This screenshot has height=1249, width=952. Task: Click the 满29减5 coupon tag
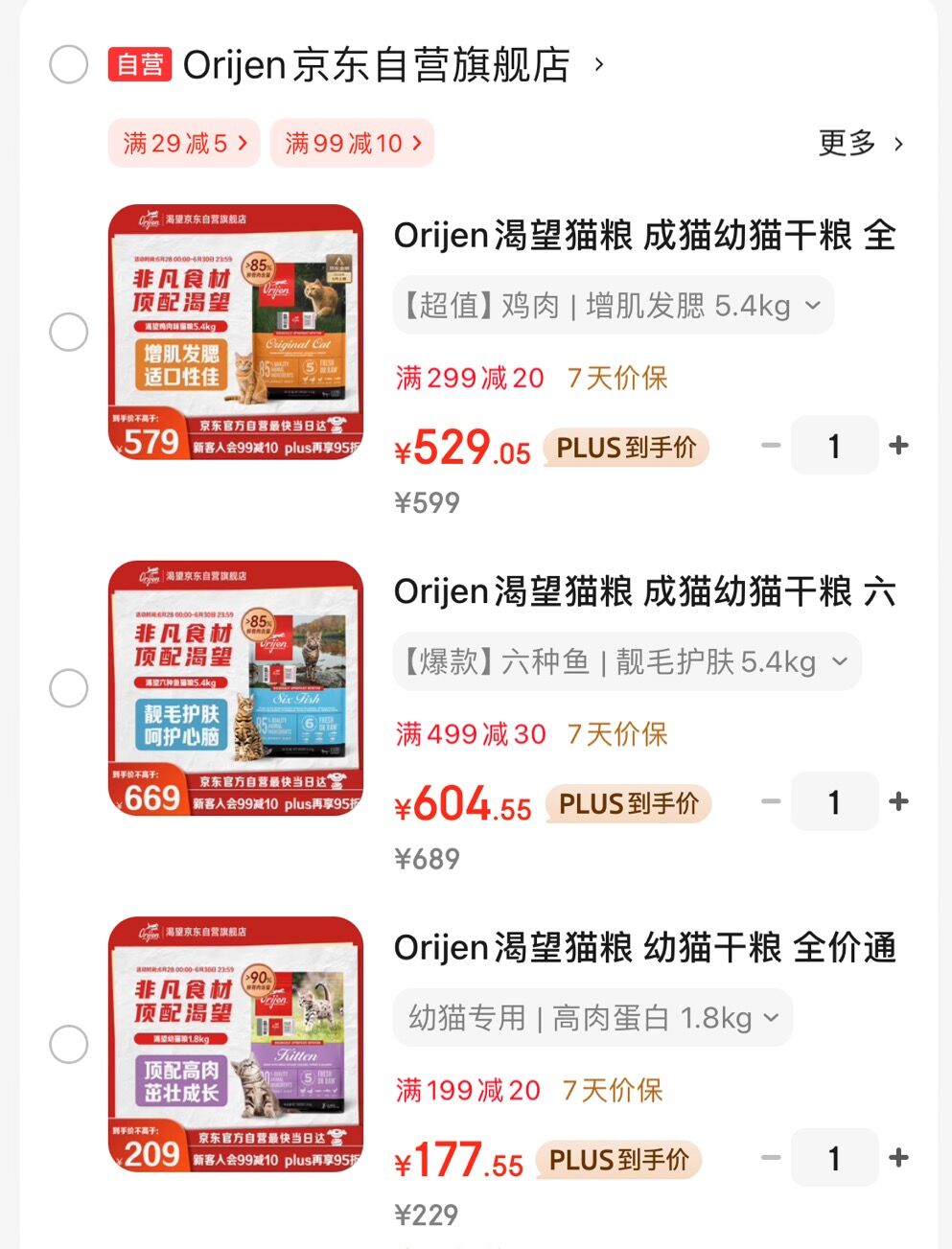(183, 143)
